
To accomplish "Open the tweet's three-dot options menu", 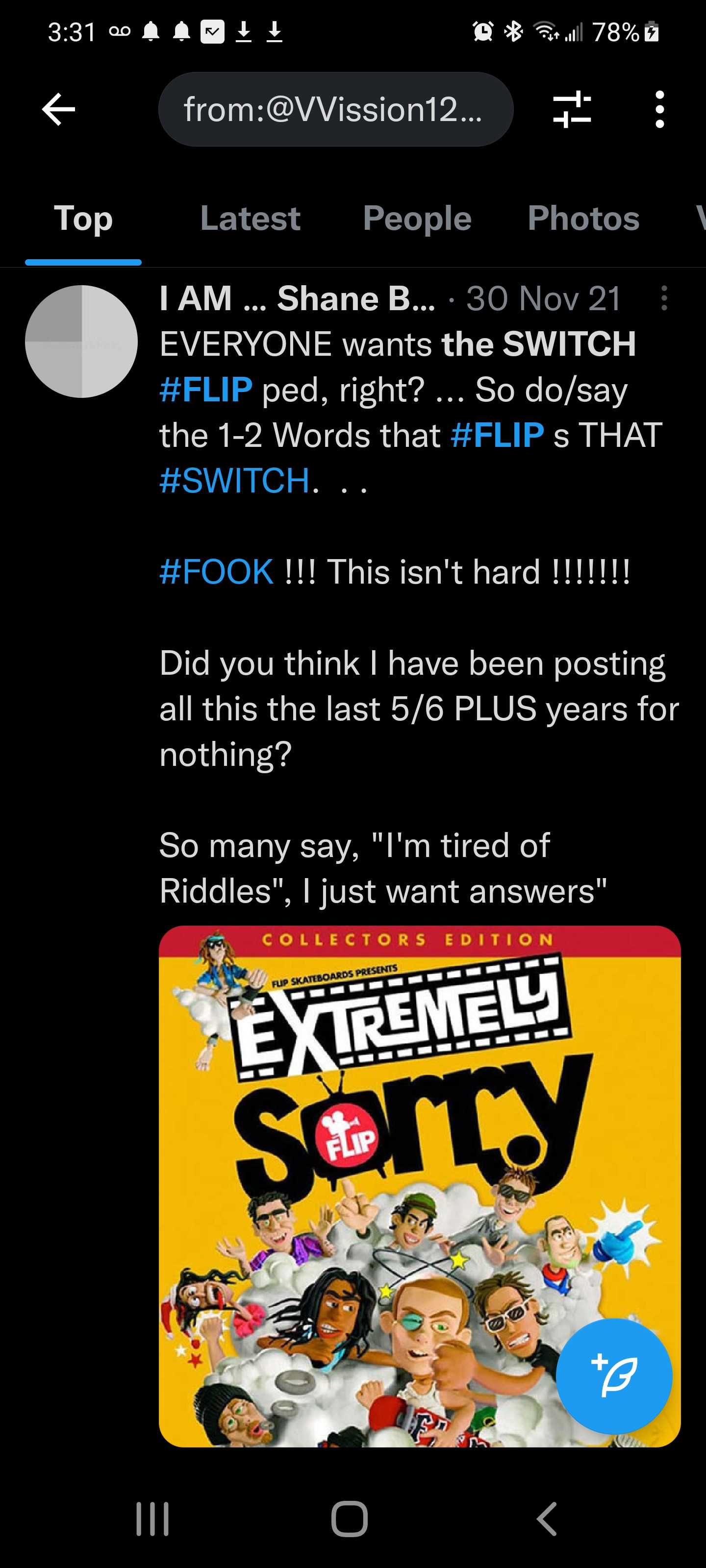I will [x=664, y=299].
